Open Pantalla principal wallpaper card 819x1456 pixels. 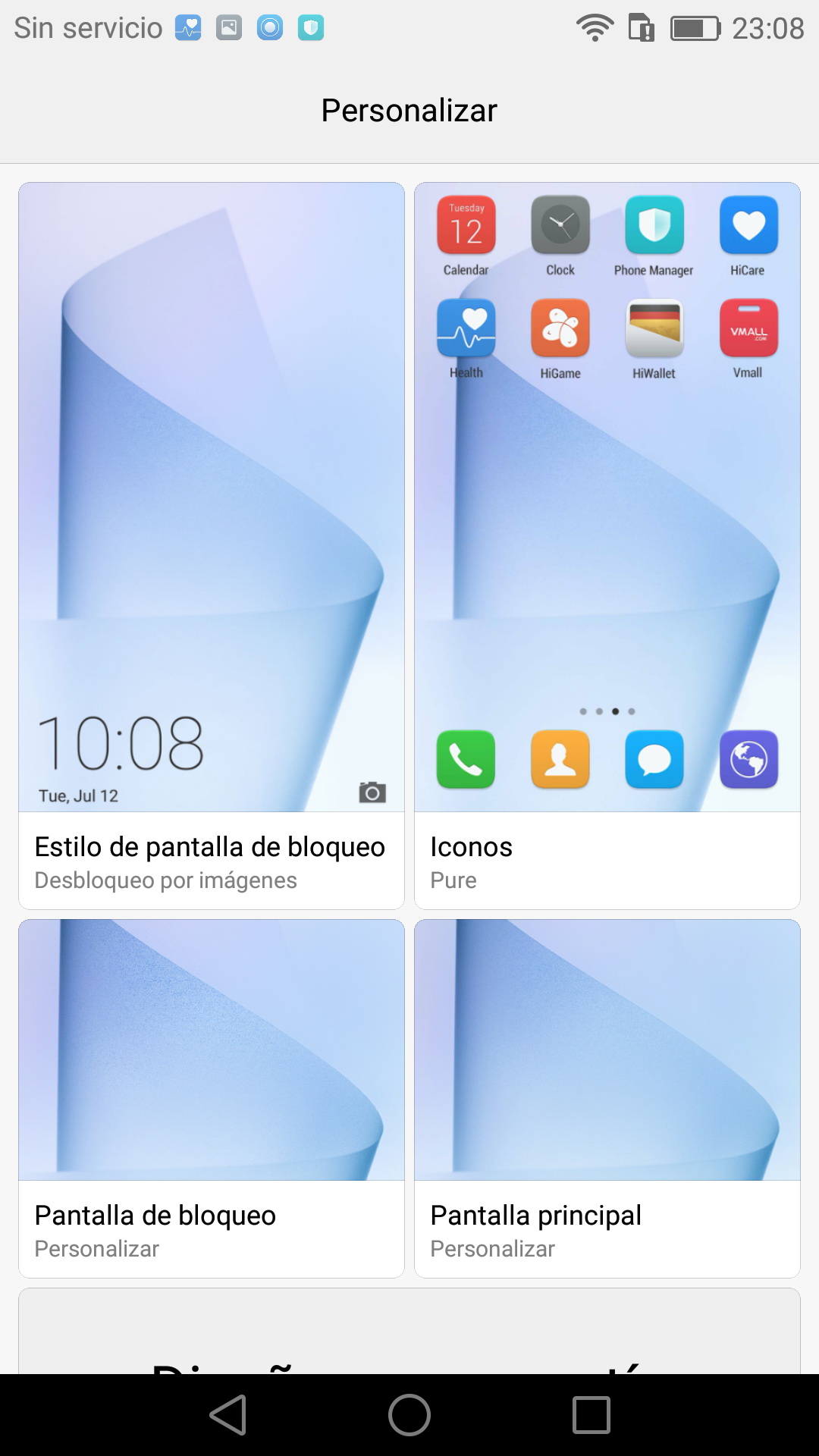point(607,1098)
